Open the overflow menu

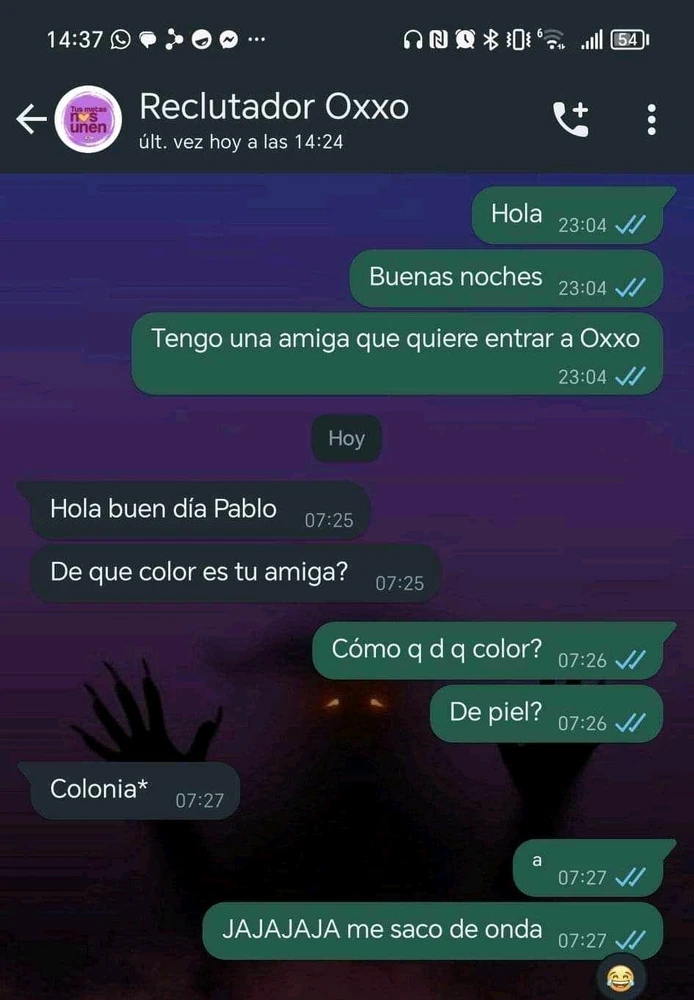click(x=651, y=120)
